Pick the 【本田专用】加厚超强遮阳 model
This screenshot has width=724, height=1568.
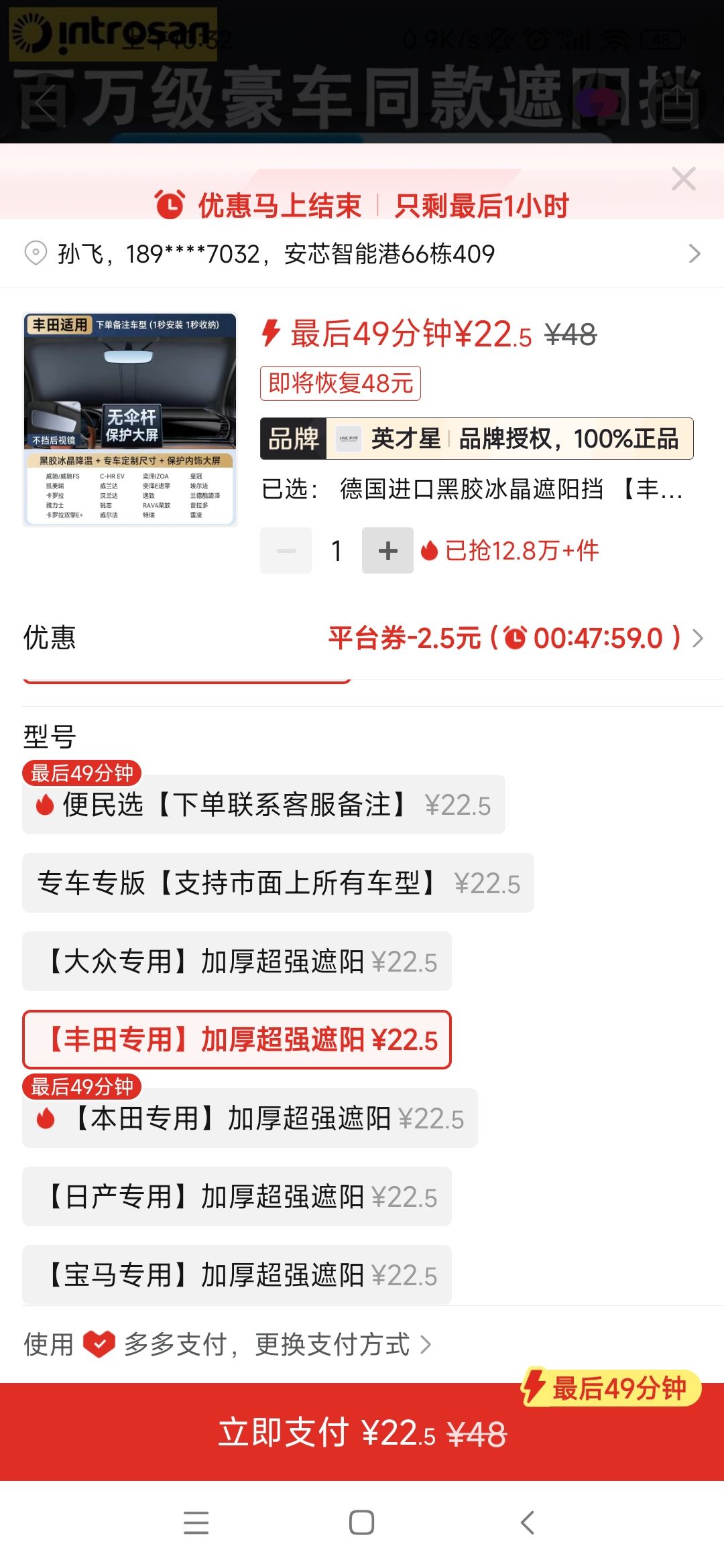pyautogui.click(x=250, y=1118)
